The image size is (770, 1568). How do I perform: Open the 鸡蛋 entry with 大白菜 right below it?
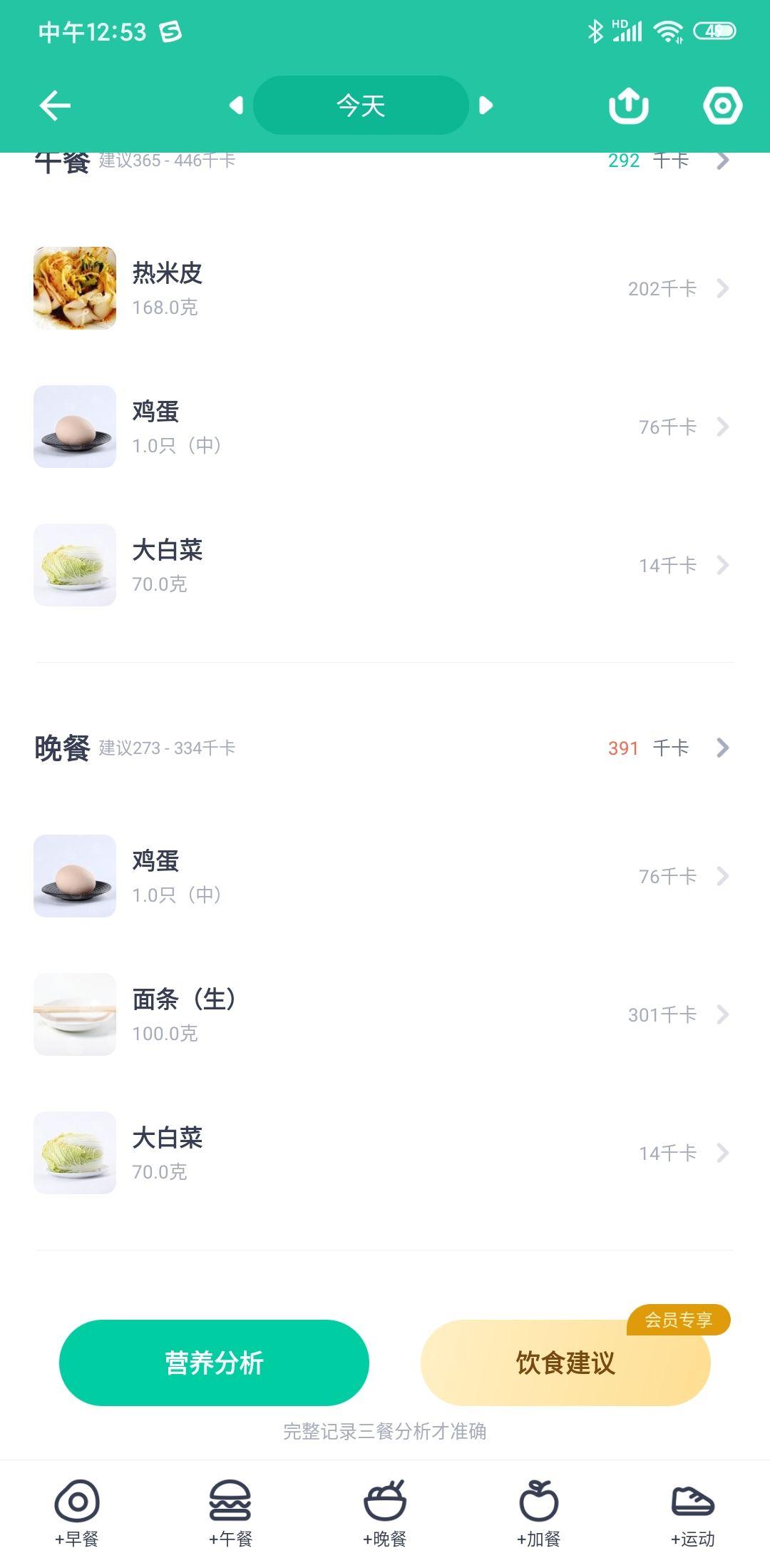[384, 427]
